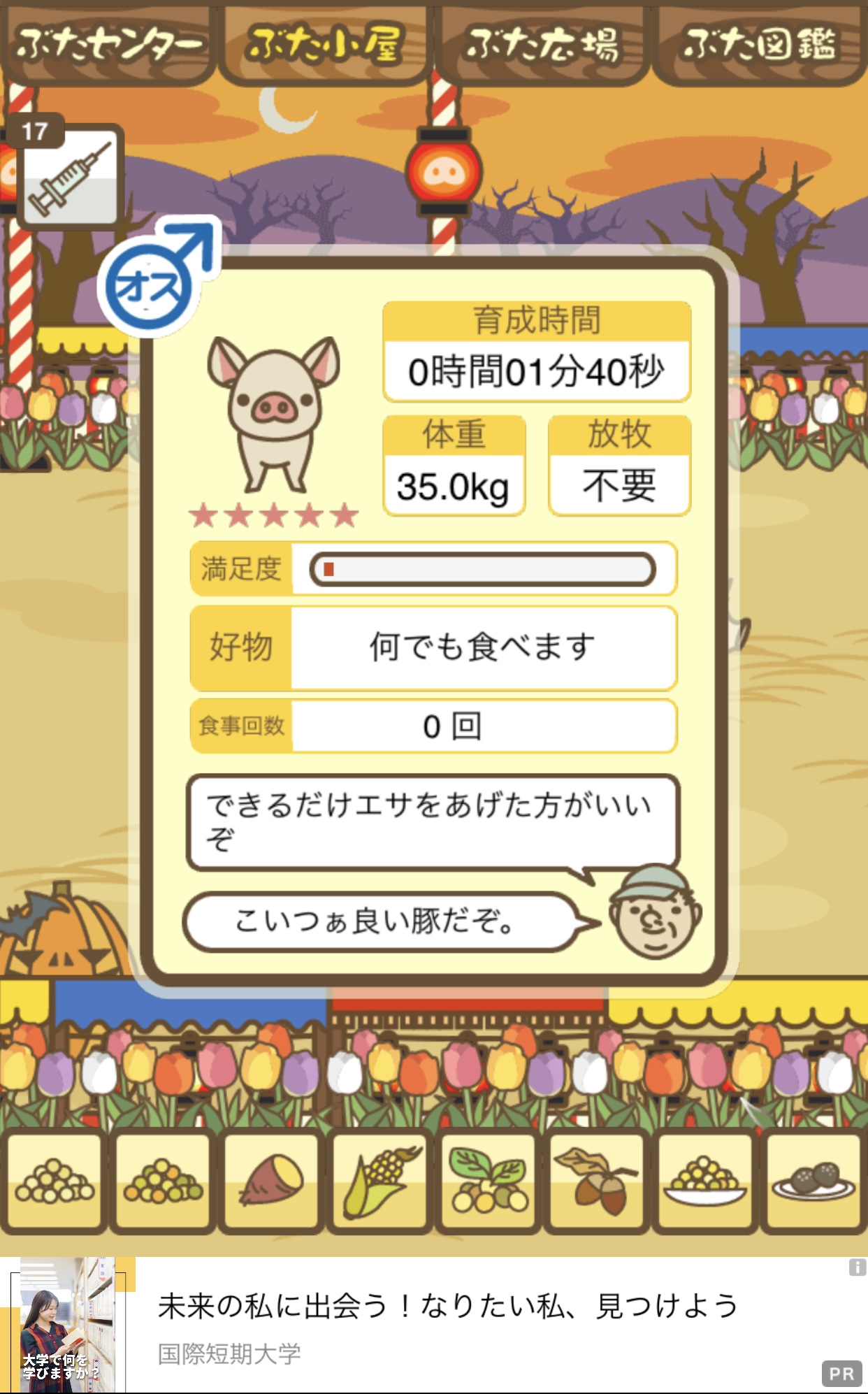Screen dimensions: 868x1394
Task: Open the ぶた図鑑 tab
Action: click(x=760, y=44)
